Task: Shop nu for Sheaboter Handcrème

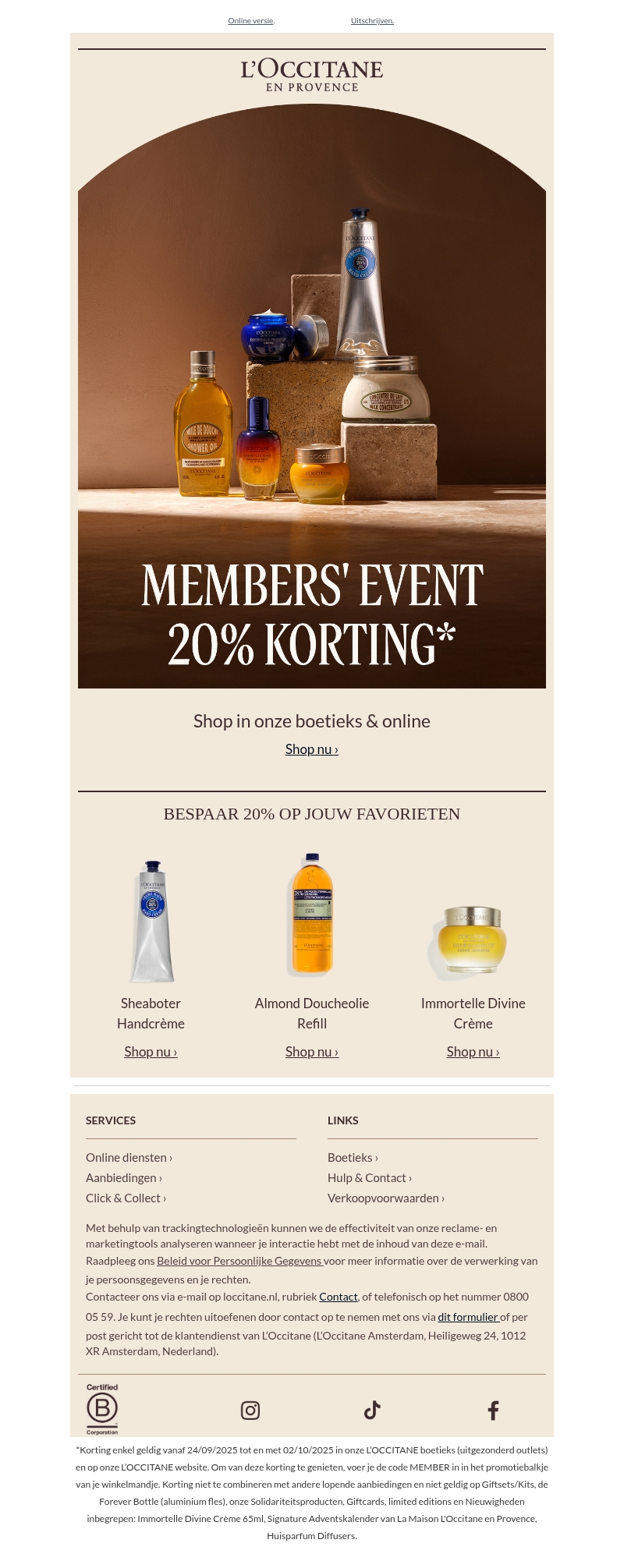Action: [x=151, y=1052]
